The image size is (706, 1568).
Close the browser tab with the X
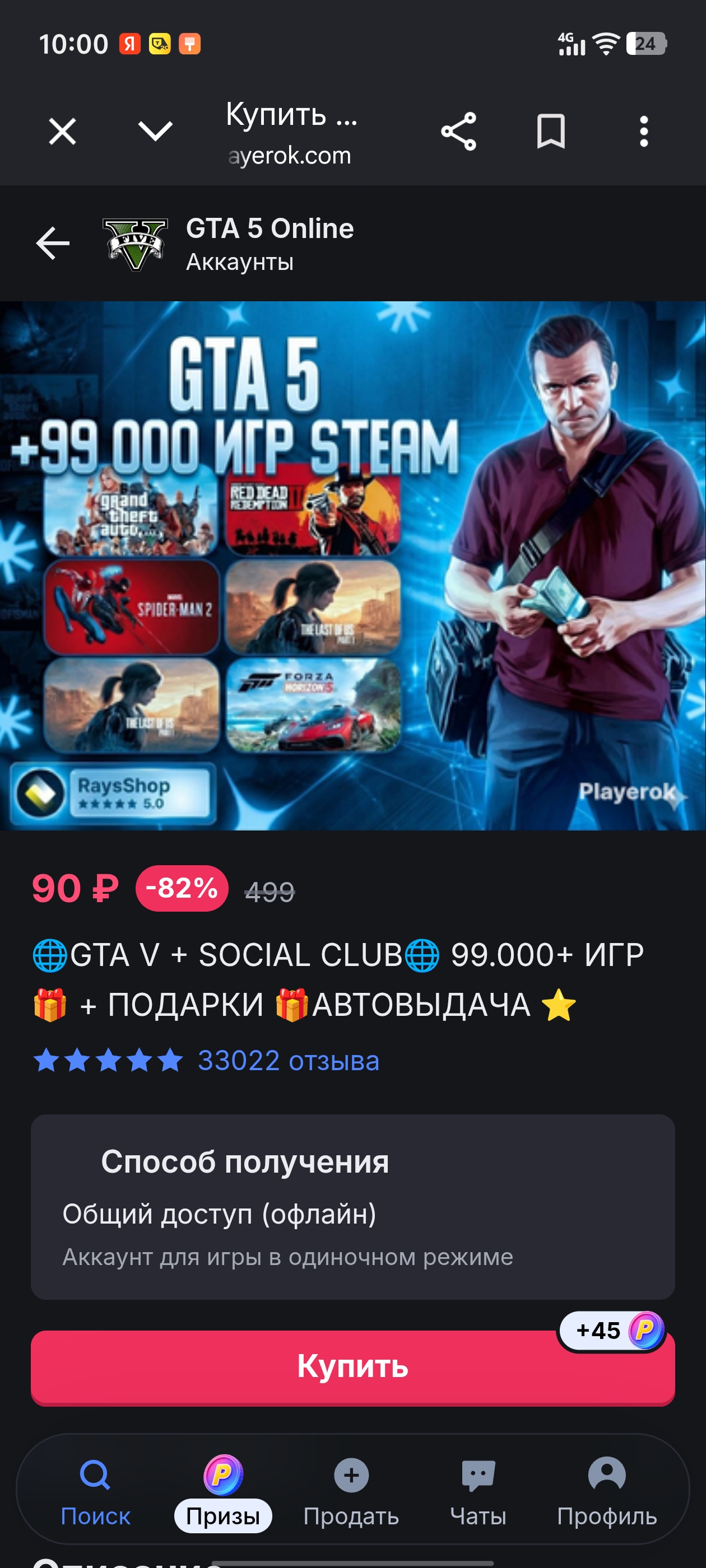click(x=62, y=132)
